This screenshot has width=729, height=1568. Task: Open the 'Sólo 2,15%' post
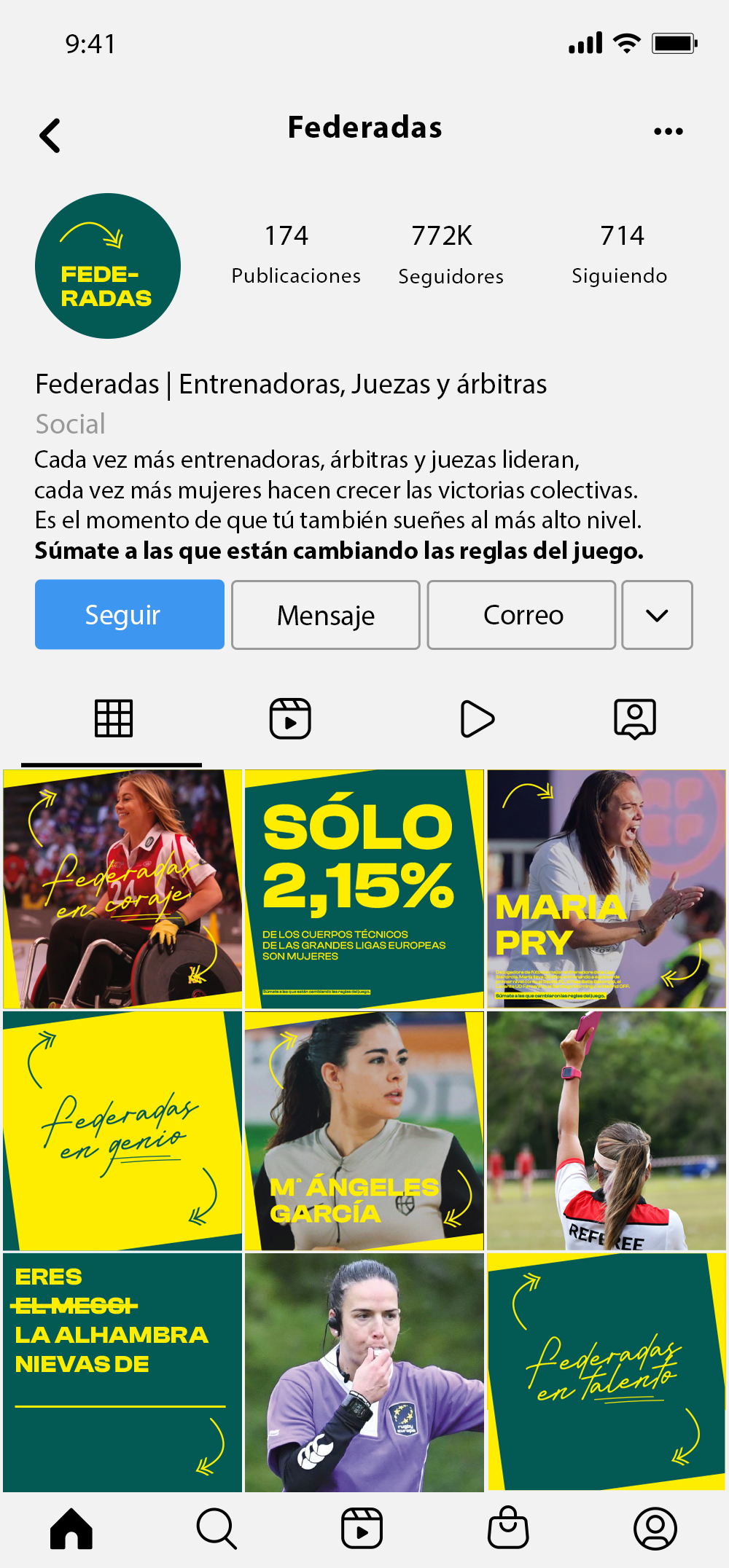(364, 889)
